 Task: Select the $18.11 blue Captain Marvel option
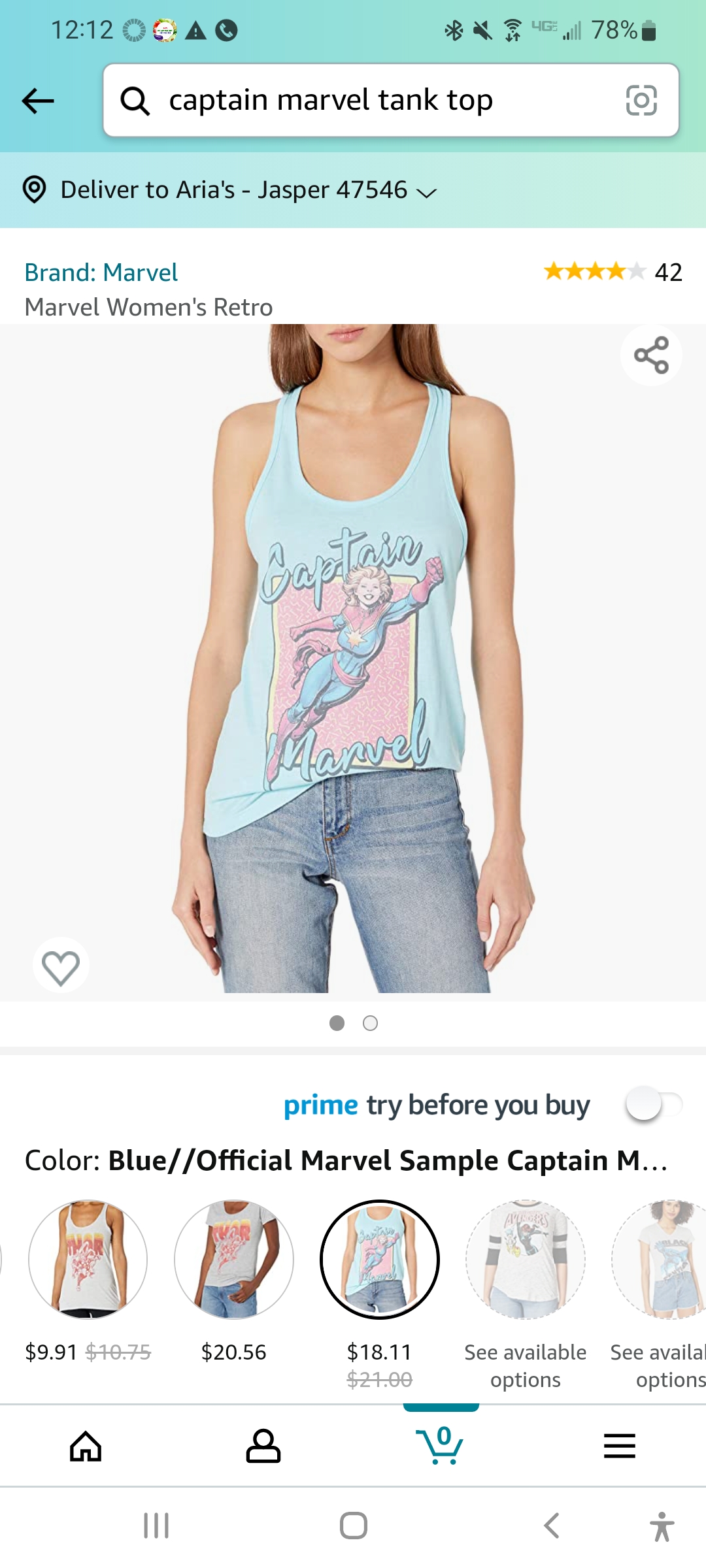380,1259
